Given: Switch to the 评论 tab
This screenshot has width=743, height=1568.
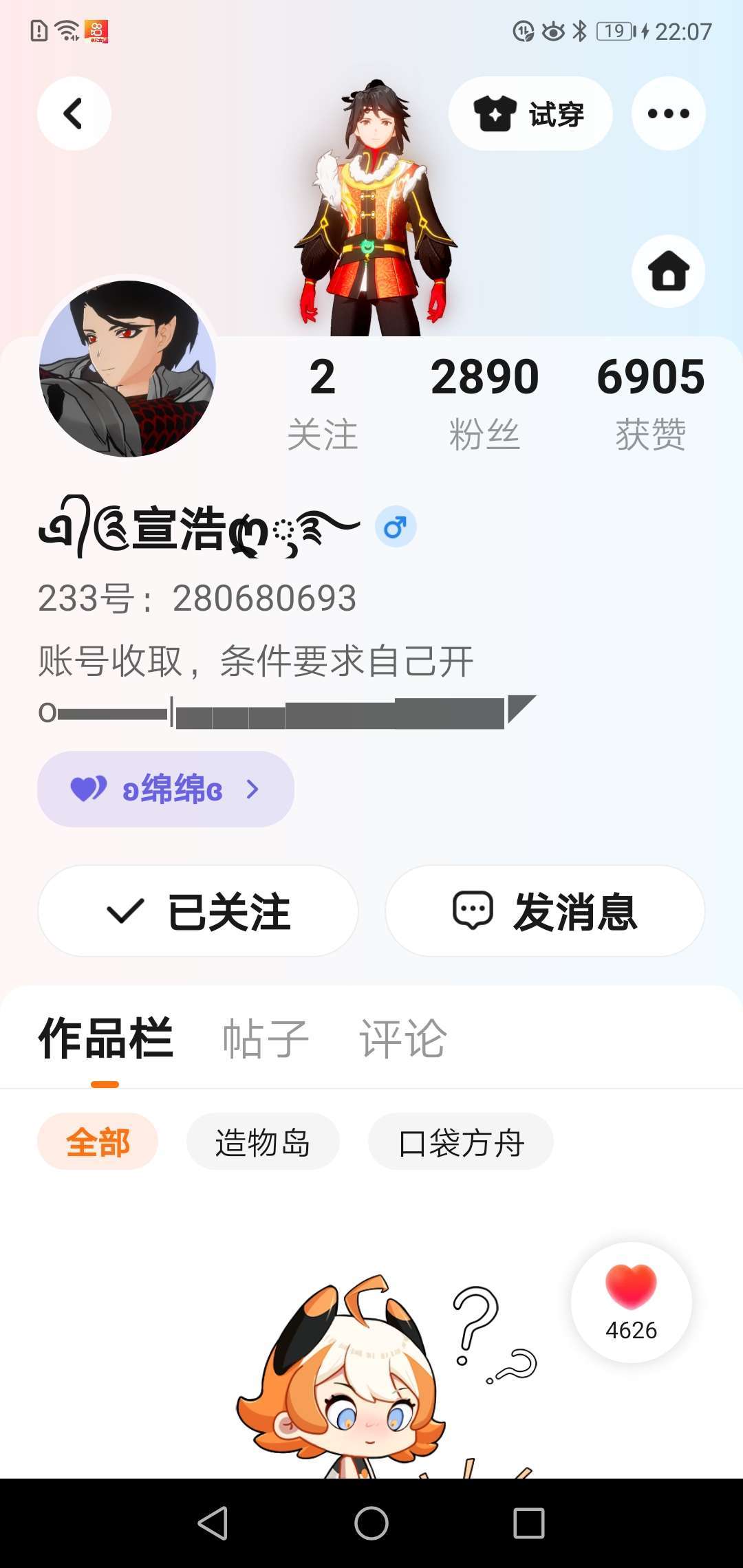Looking at the screenshot, I should point(402,1038).
